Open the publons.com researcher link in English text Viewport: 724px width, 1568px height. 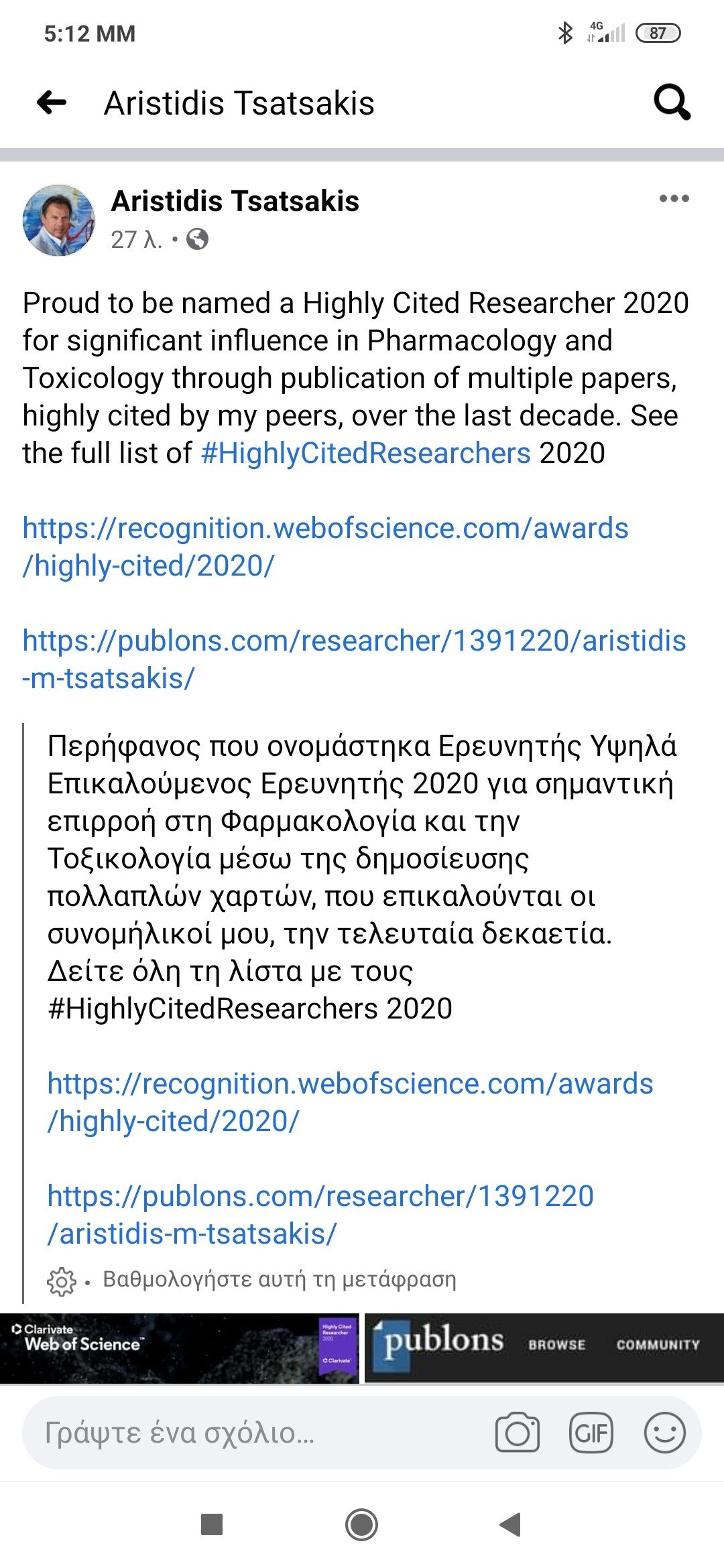coord(354,659)
